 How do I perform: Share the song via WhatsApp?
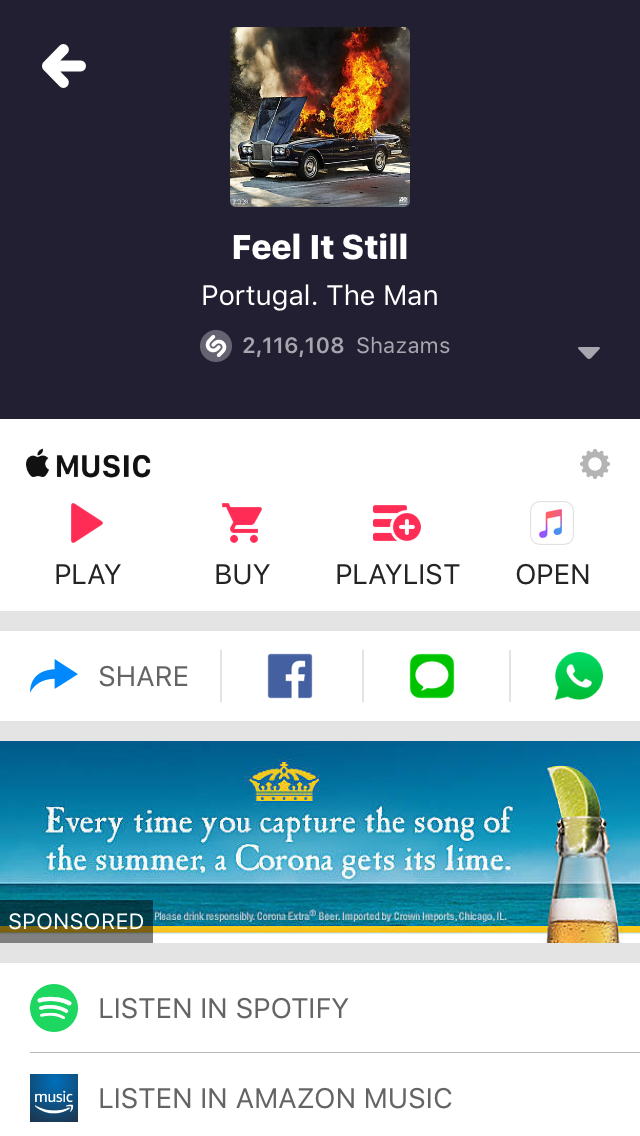click(579, 676)
